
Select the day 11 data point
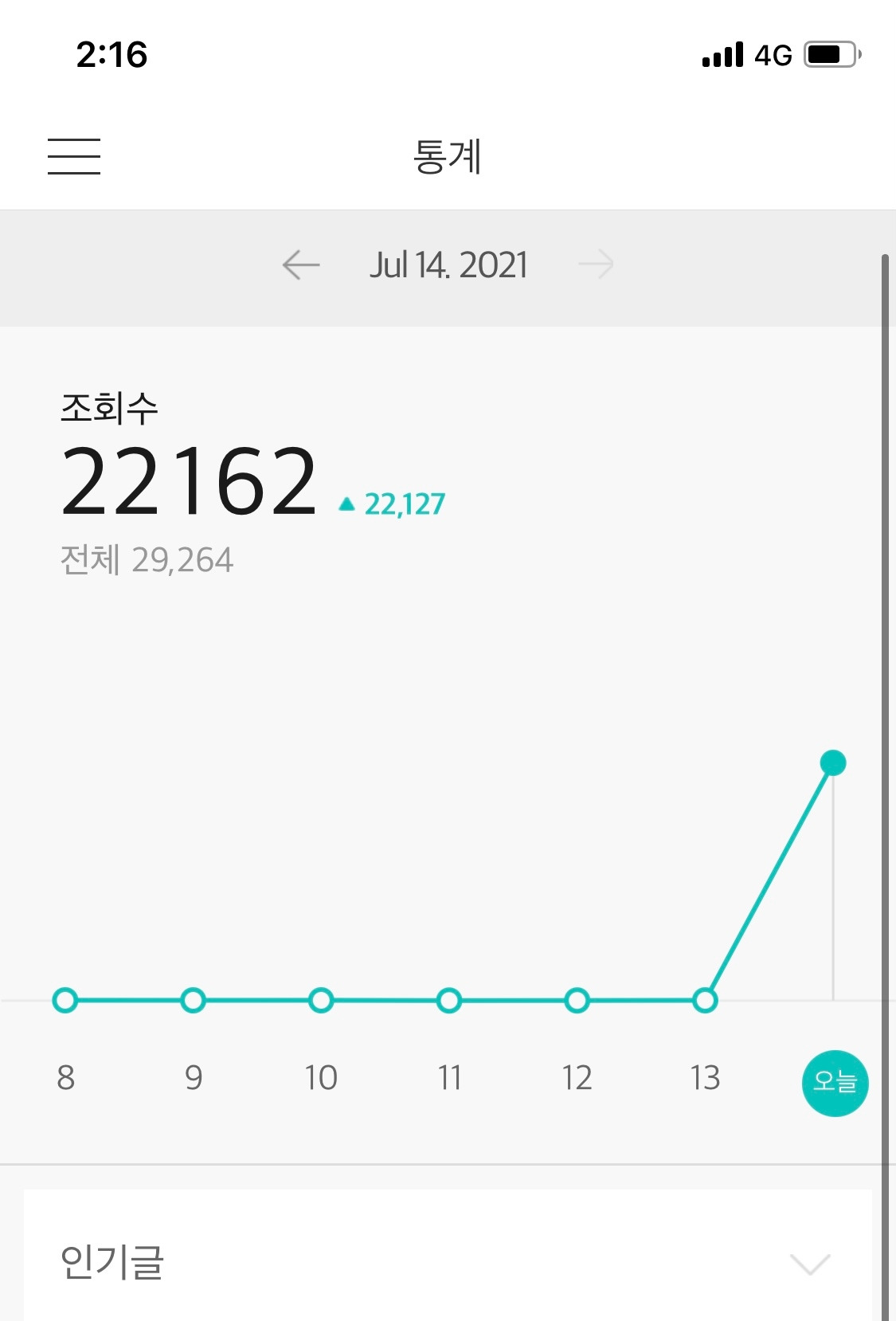[449, 1000]
